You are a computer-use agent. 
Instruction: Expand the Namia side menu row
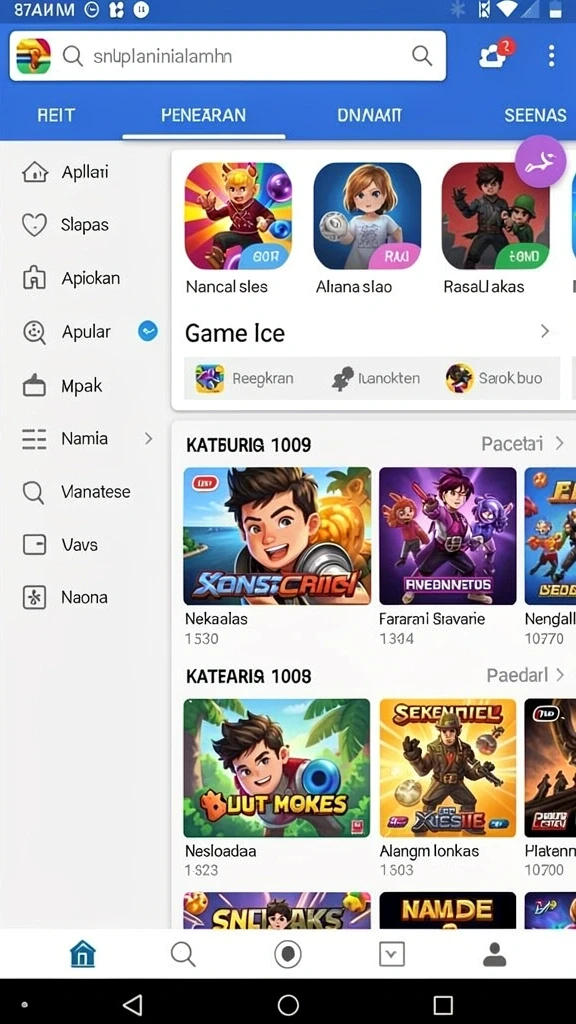point(88,438)
